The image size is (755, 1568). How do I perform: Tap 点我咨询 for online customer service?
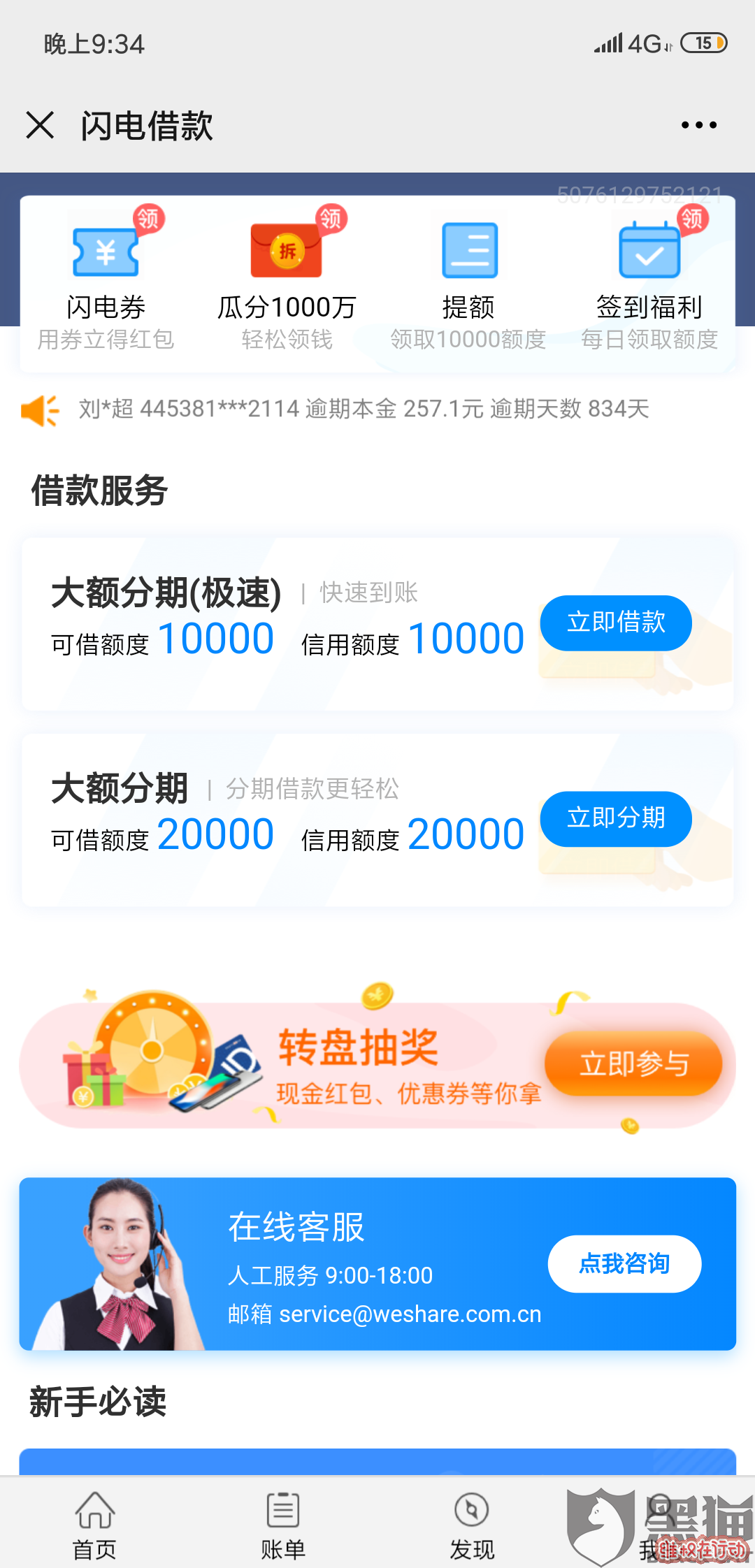click(x=624, y=1263)
